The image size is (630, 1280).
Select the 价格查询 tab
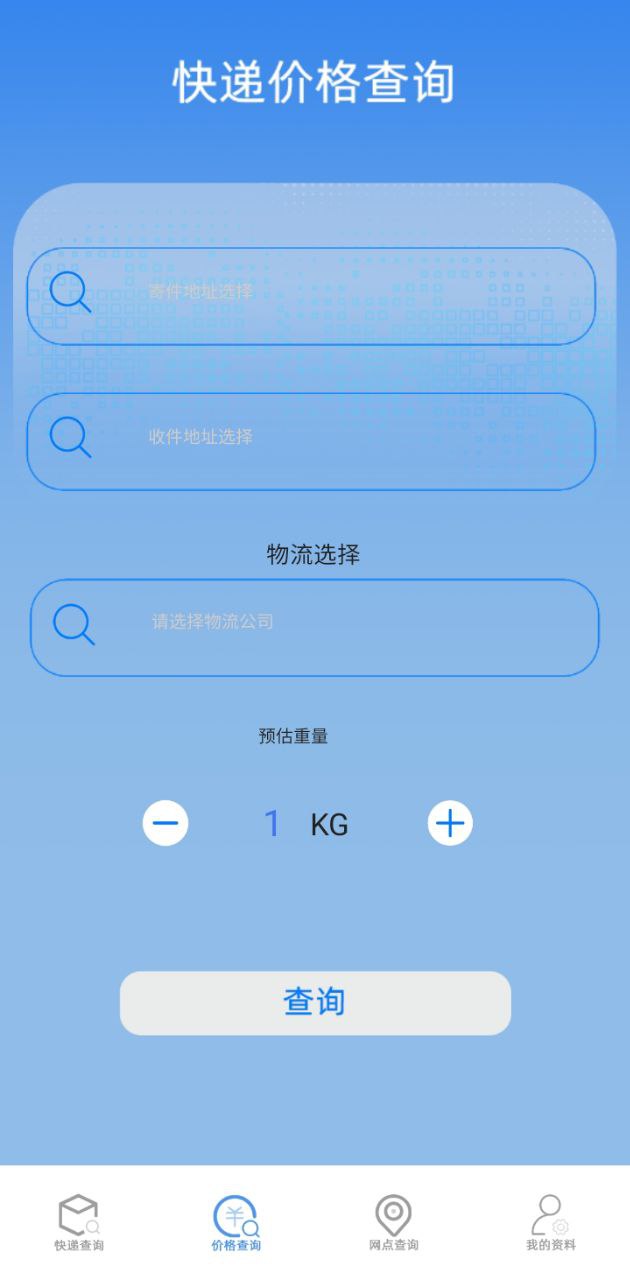point(236,1222)
